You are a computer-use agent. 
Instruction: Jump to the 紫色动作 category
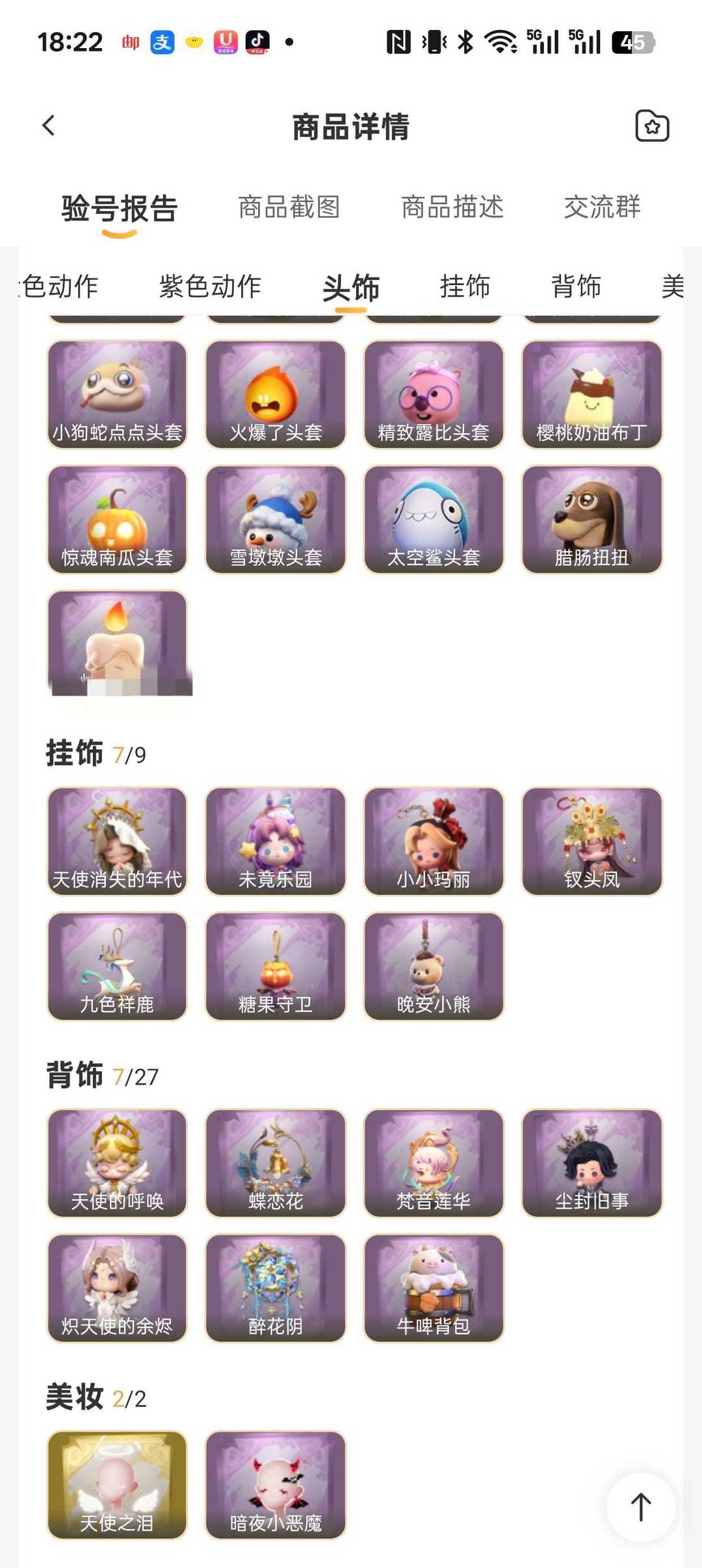(x=210, y=286)
